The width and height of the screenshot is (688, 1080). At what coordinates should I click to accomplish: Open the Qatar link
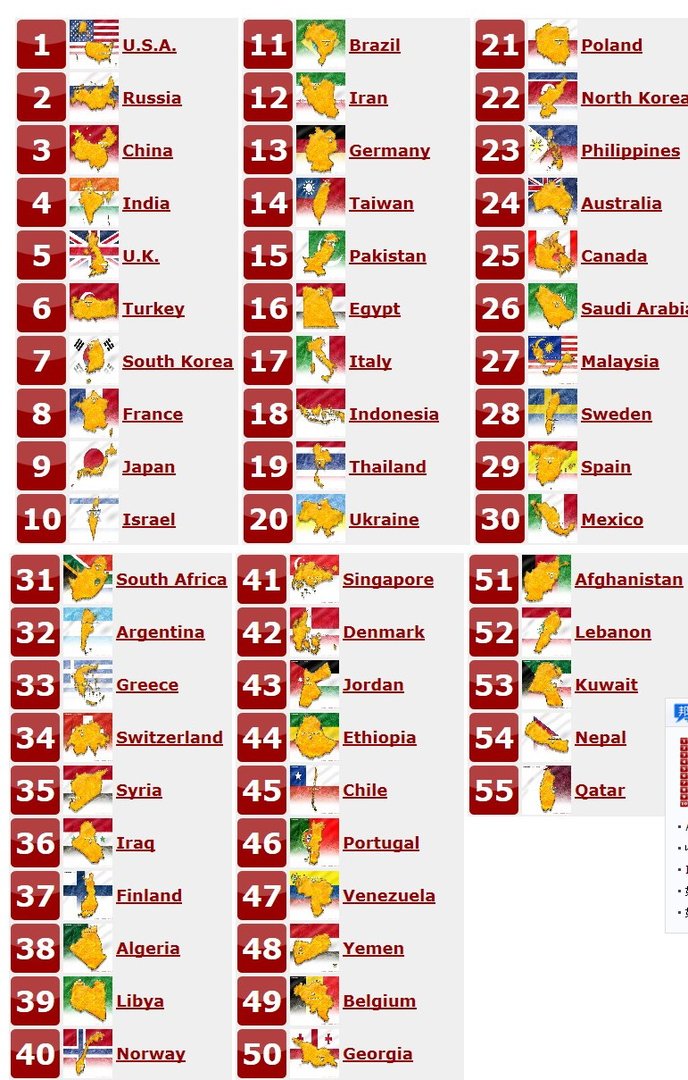[599, 791]
